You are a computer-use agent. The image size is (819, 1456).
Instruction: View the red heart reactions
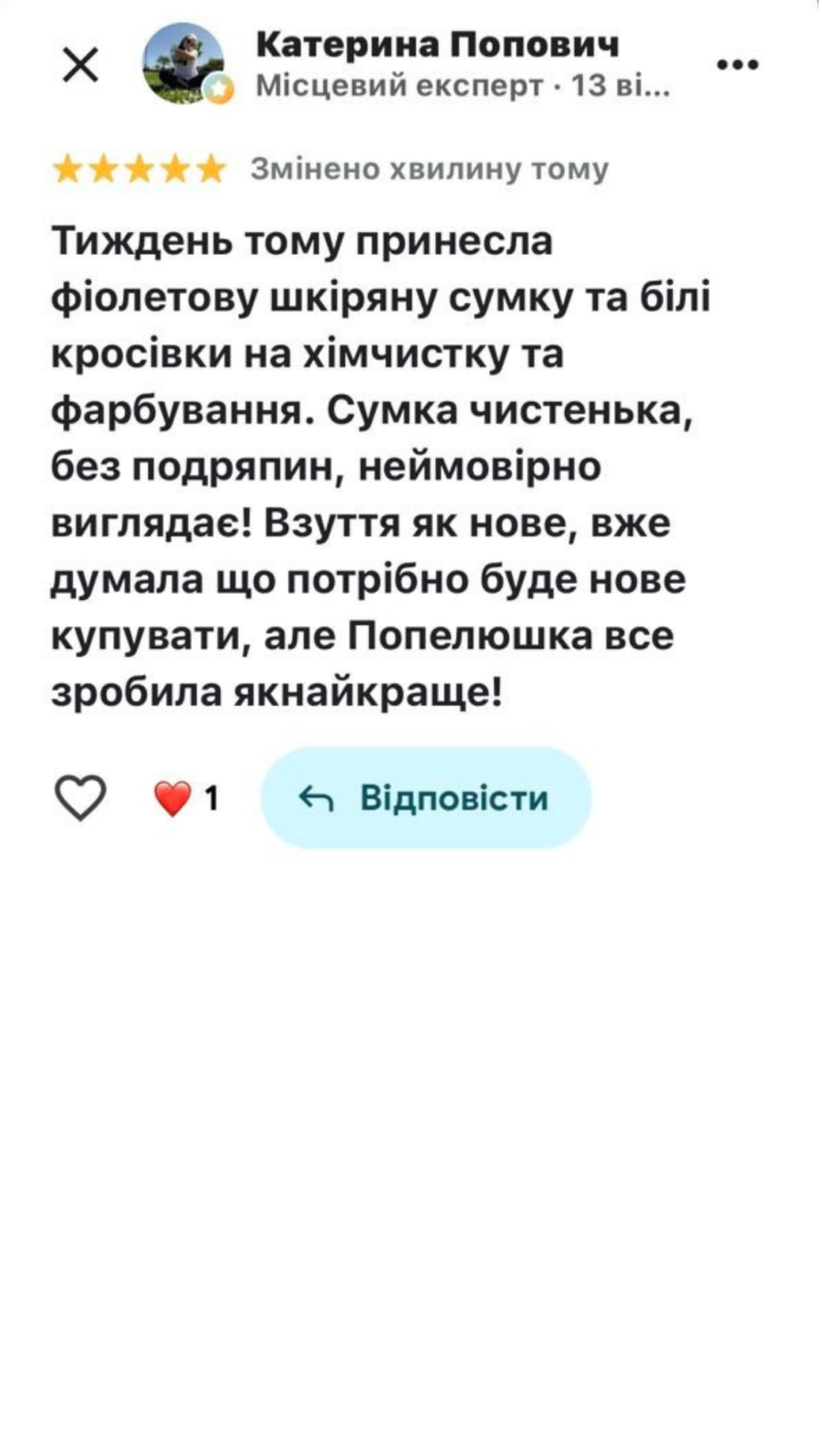[x=187, y=799]
